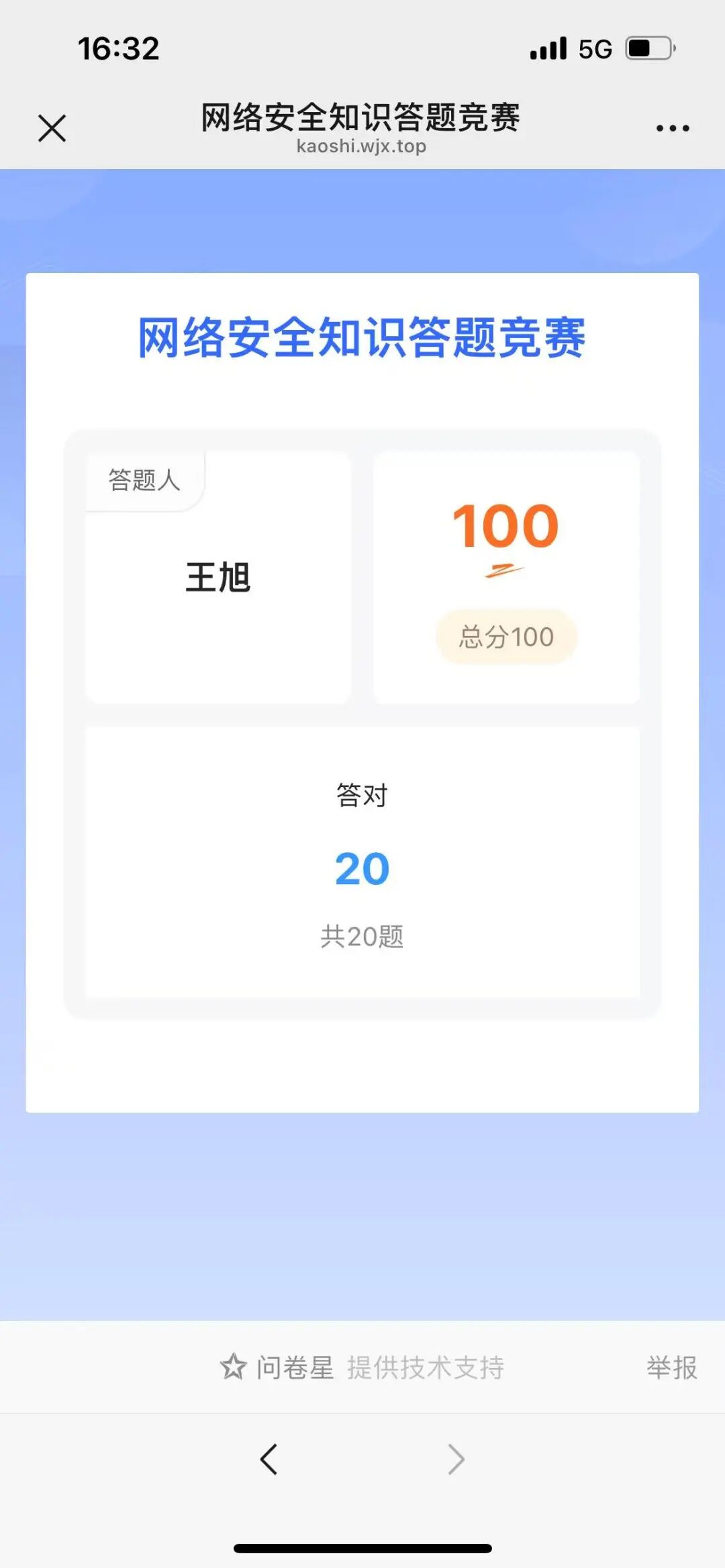Screen dimensions: 725x1568
Task: Go forward to the next page
Action: click(456, 1459)
